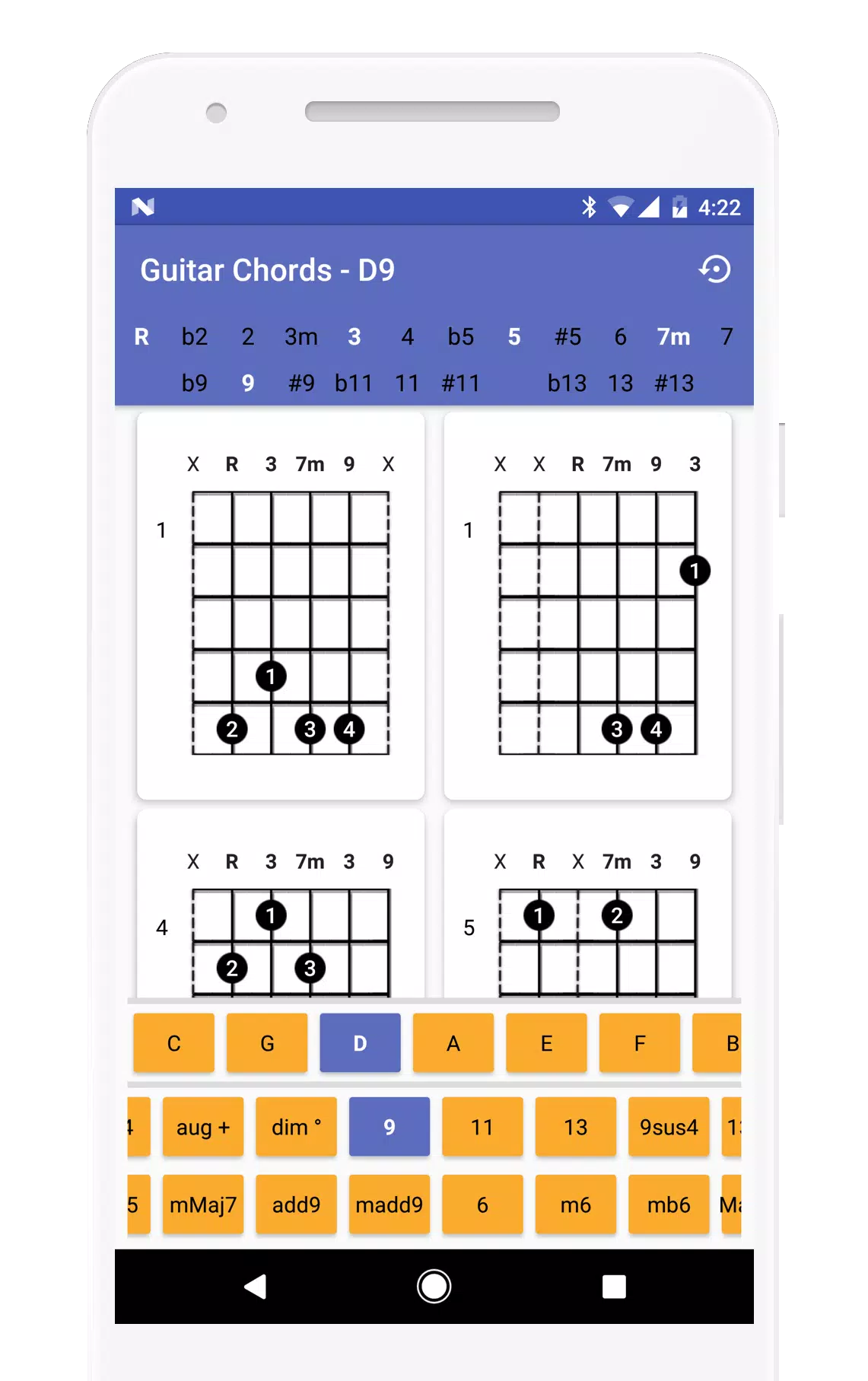Screen dimensions: 868x1381
Task: Toggle the #9 interval selector
Action: [x=300, y=383]
